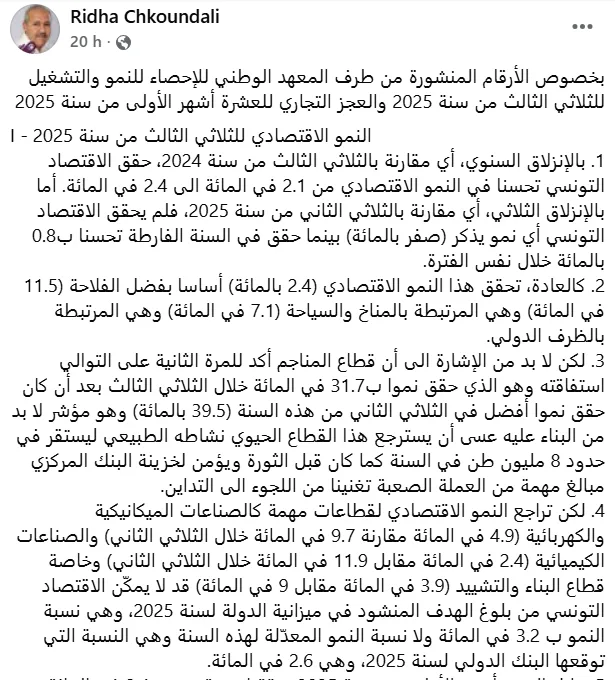Open the post's 20 h timestamp

click(x=85, y=42)
